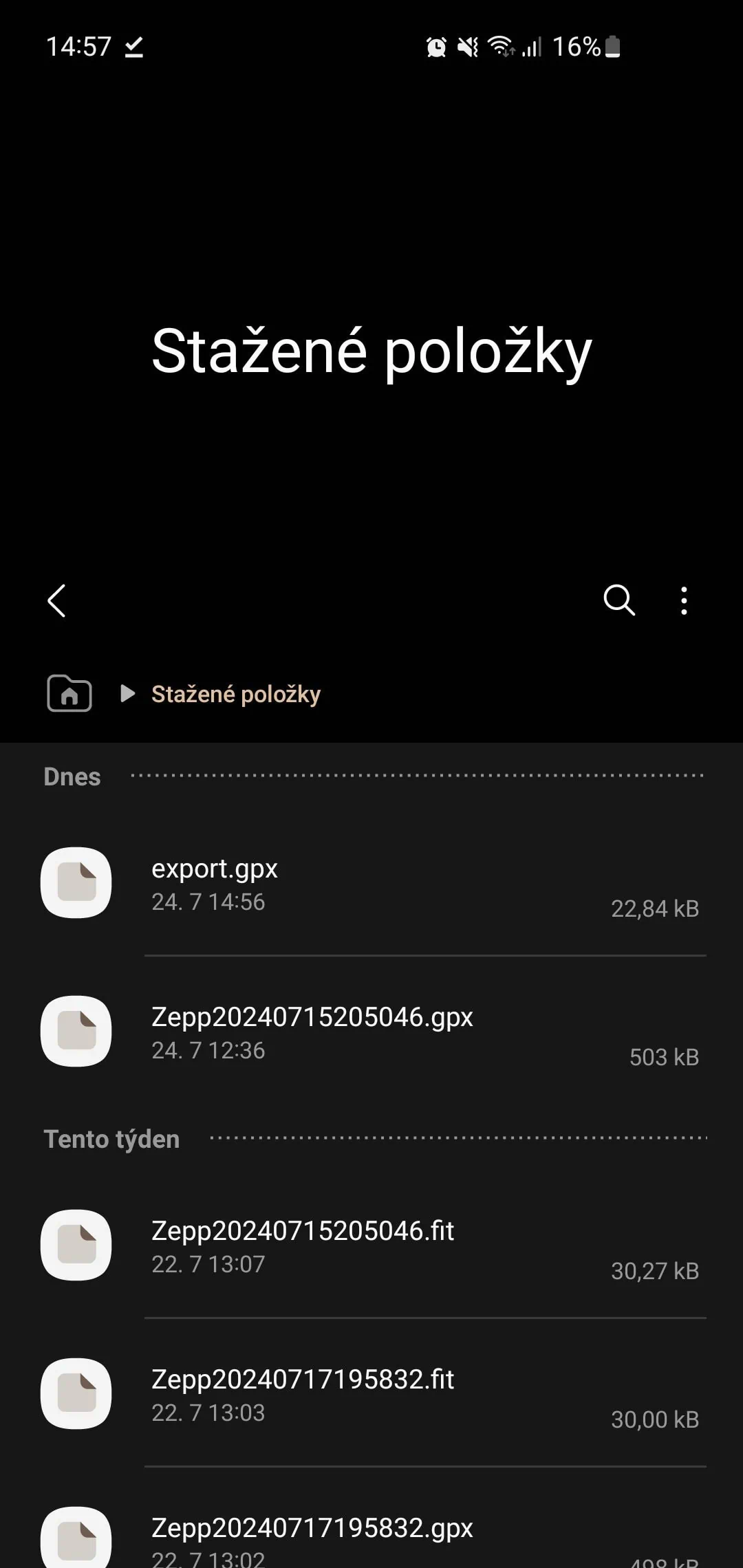
Task: Select the Stažené položky breadcrumb
Action: 235,694
